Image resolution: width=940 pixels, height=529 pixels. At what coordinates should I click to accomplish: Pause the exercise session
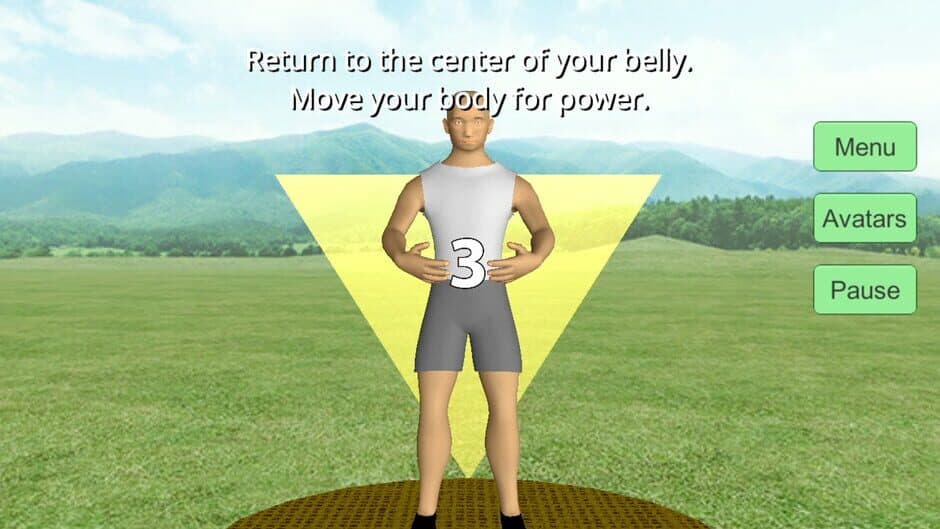[865, 290]
